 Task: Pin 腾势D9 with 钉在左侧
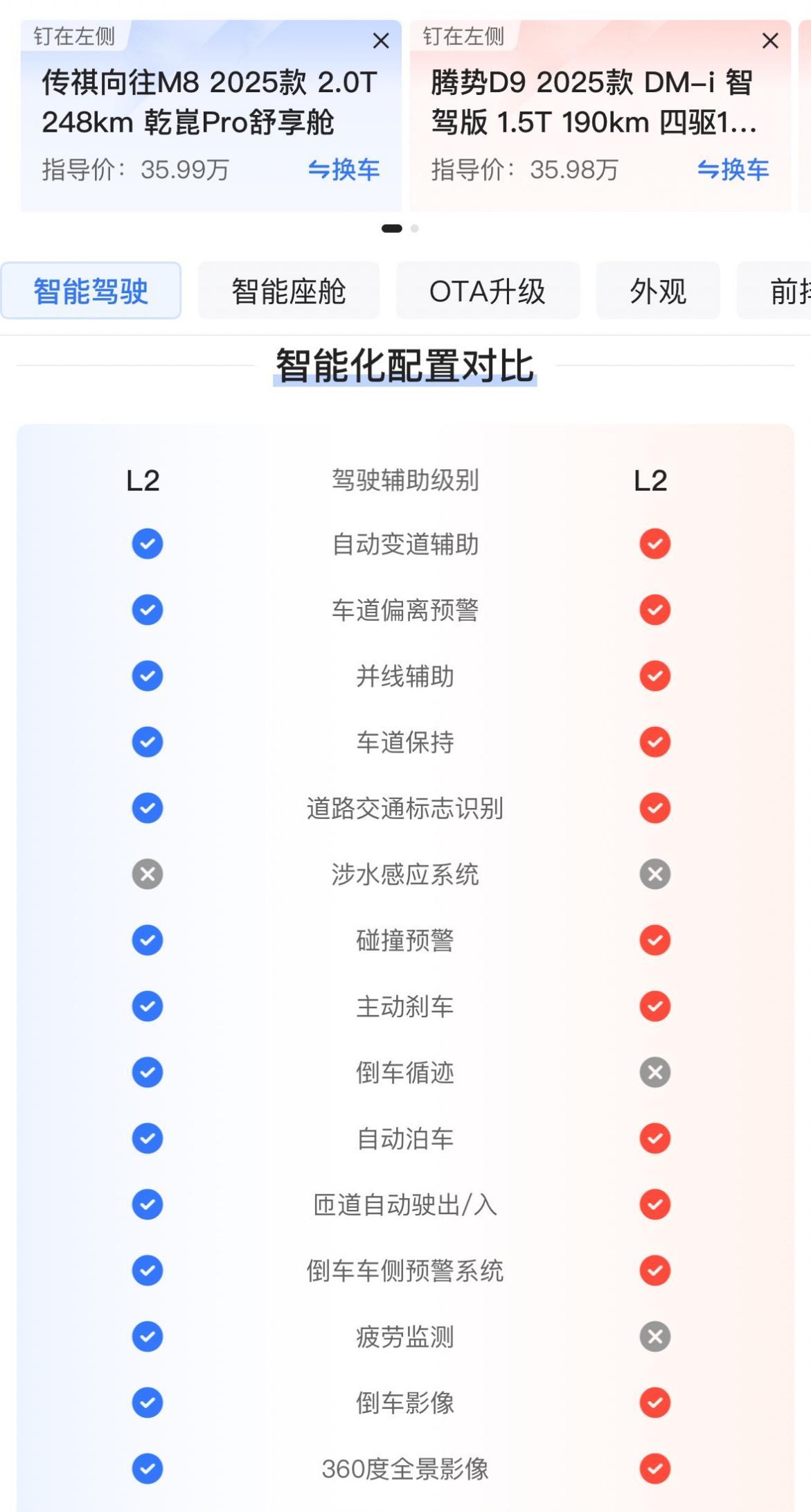(x=463, y=36)
